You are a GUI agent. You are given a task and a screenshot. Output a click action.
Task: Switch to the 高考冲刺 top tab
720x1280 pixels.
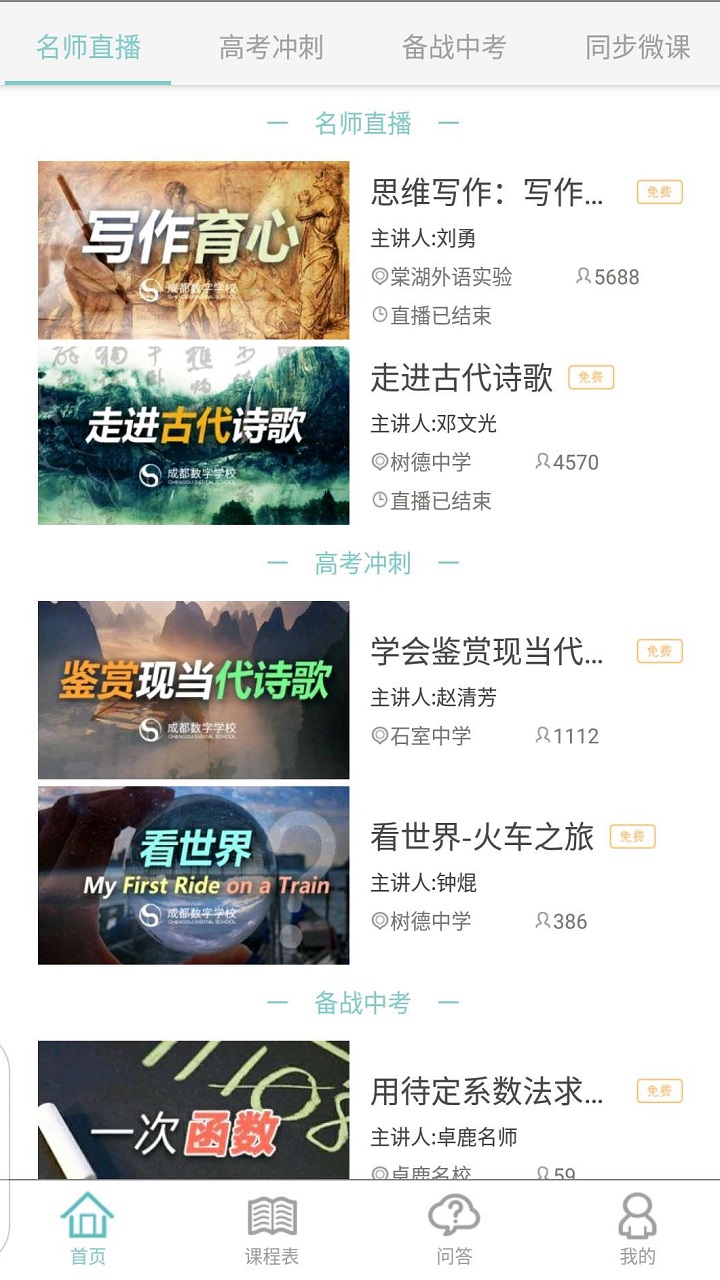271,47
